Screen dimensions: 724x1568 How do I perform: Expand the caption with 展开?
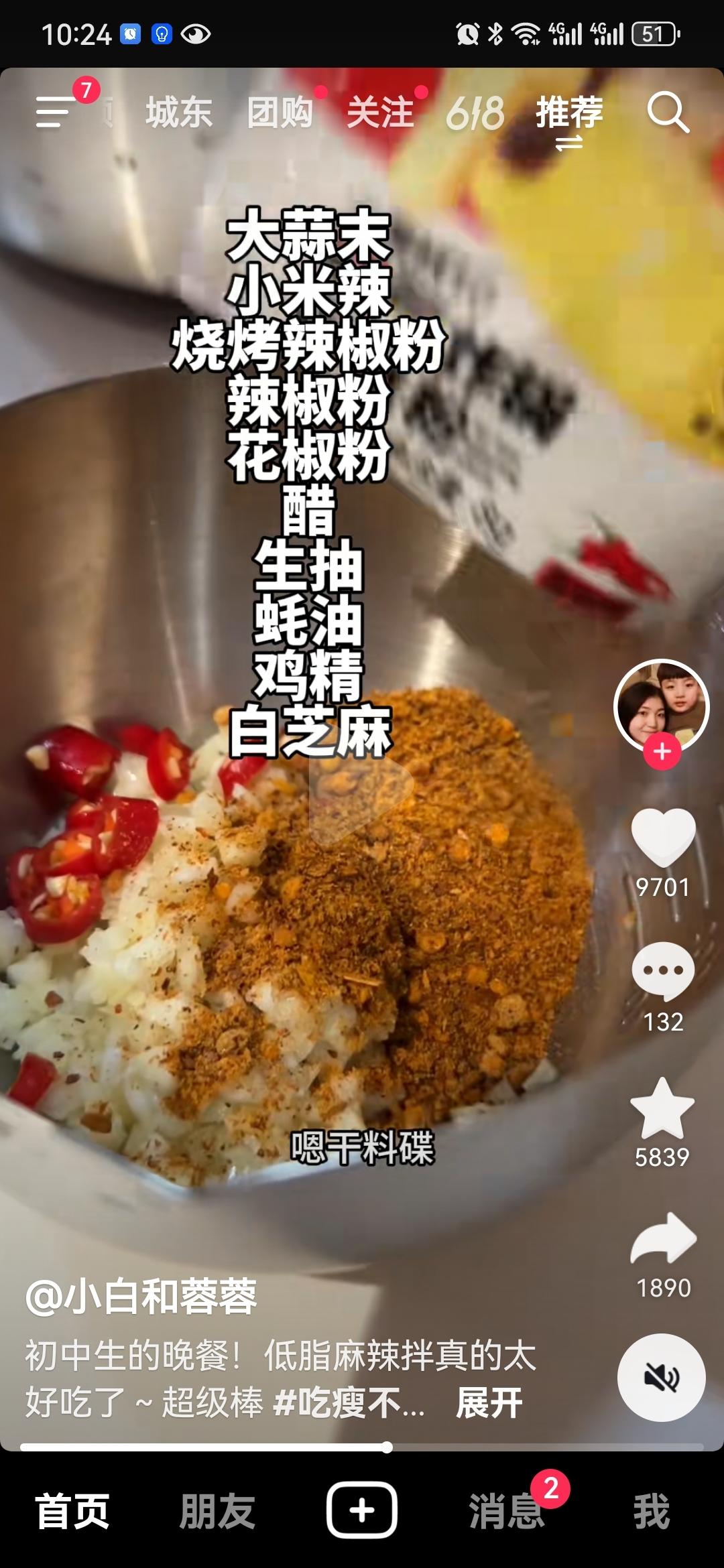(x=489, y=1402)
